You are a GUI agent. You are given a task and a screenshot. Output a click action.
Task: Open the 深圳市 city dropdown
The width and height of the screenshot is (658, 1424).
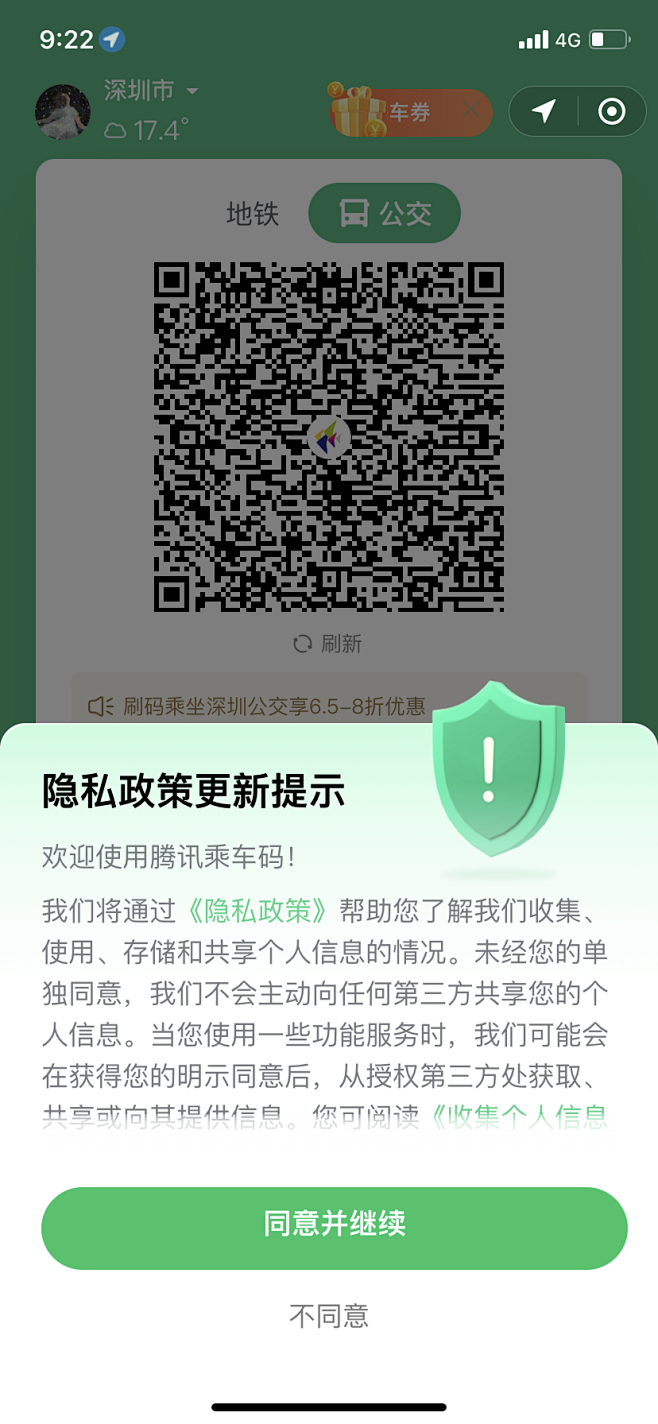coord(151,91)
